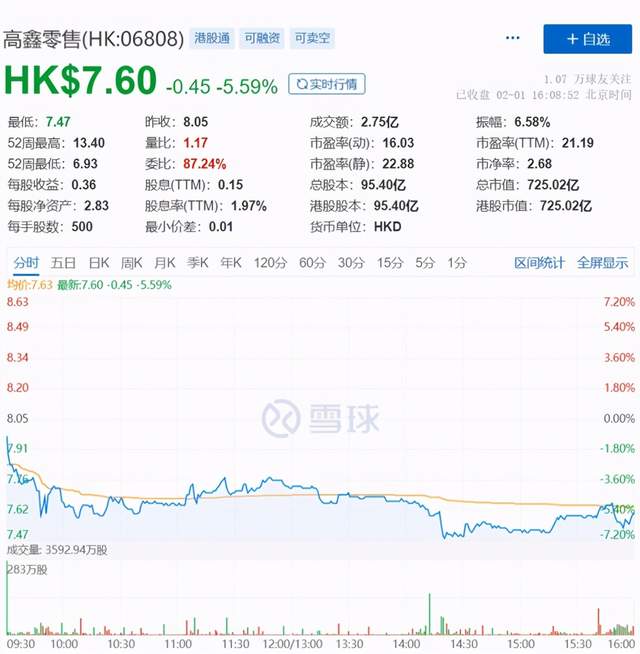Switch chart to 五日 view
640x654 pixels.
coord(63,263)
